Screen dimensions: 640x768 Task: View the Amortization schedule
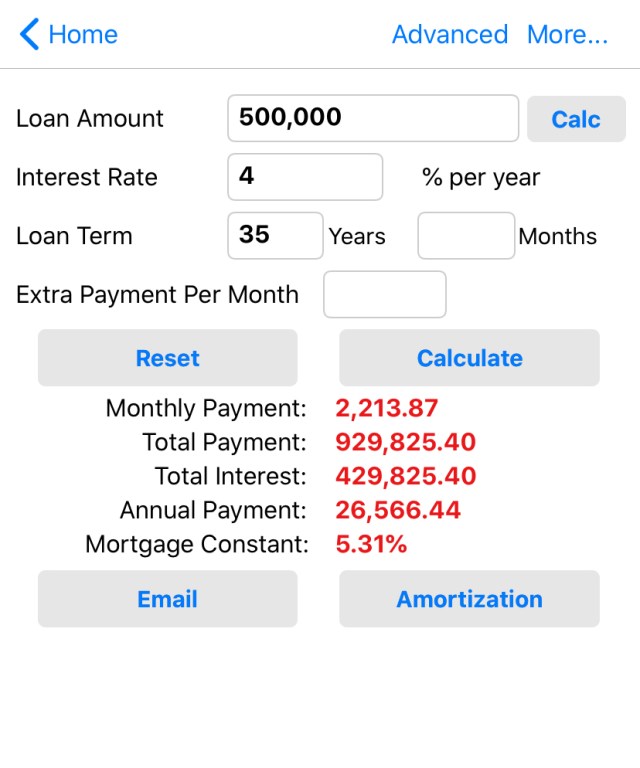click(469, 599)
